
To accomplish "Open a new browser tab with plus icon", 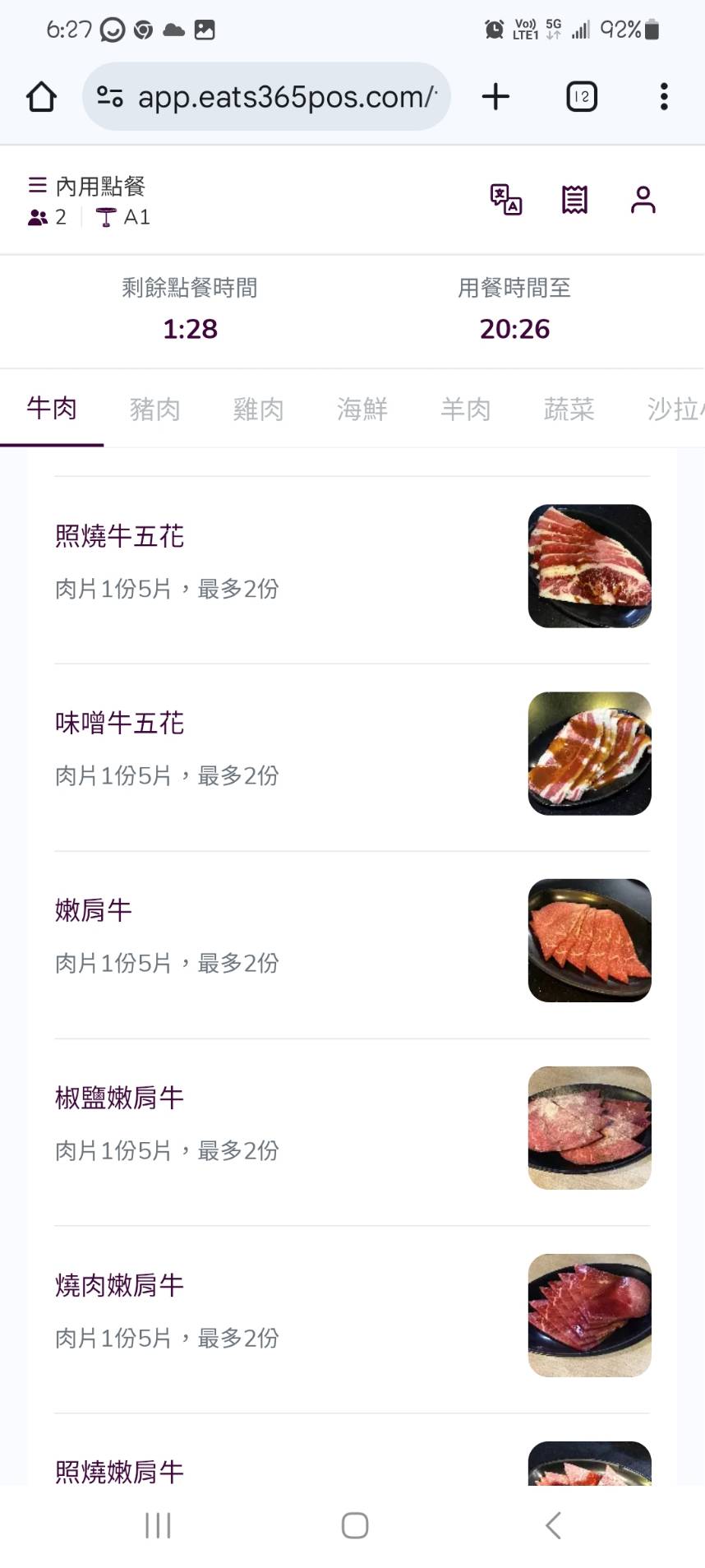I will pyautogui.click(x=495, y=96).
